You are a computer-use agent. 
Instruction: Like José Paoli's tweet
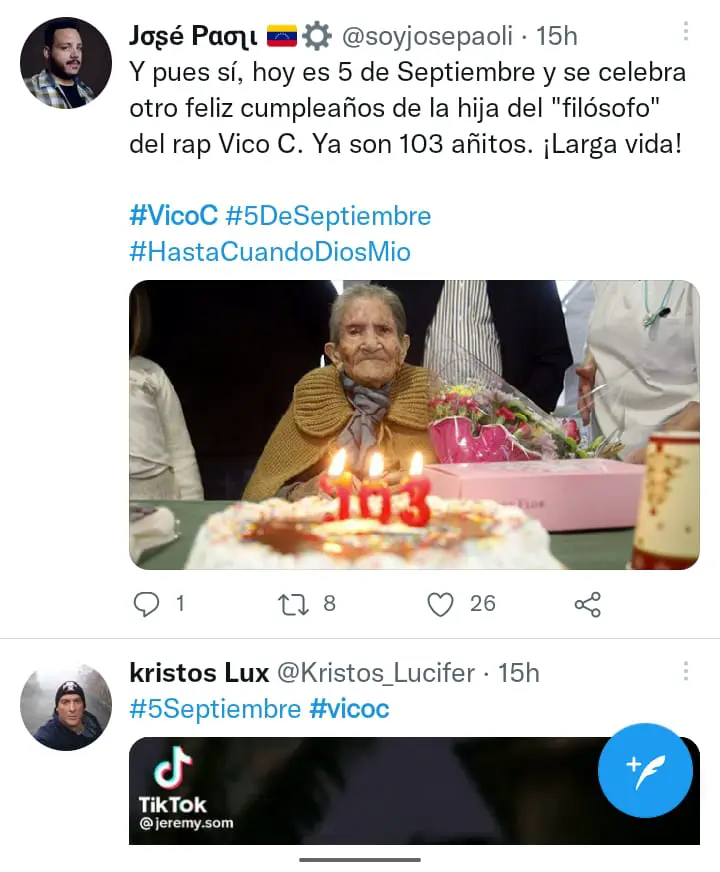(x=440, y=603)
